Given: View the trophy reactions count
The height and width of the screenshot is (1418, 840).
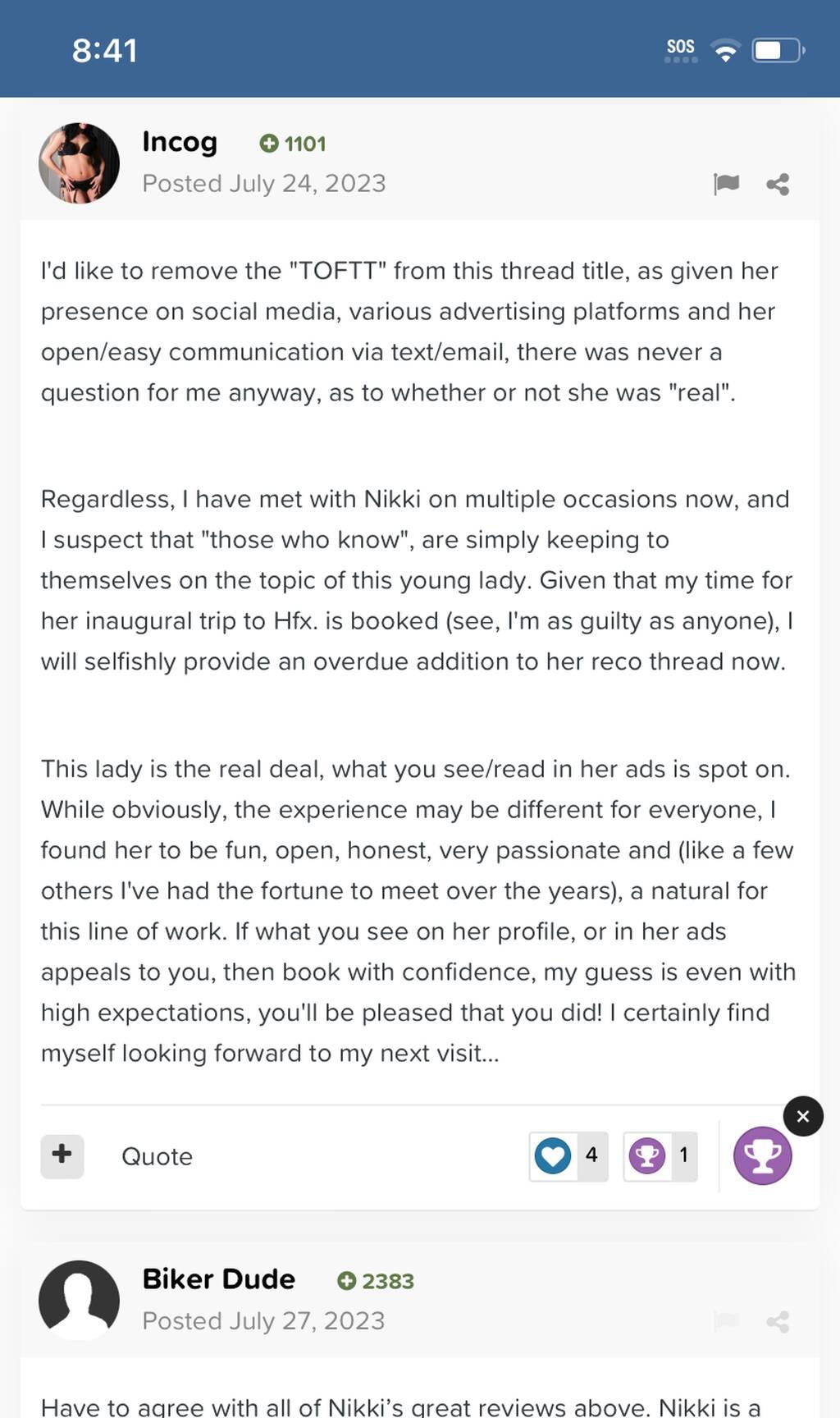Looking at the screenshot, I should pos(660,1156).
